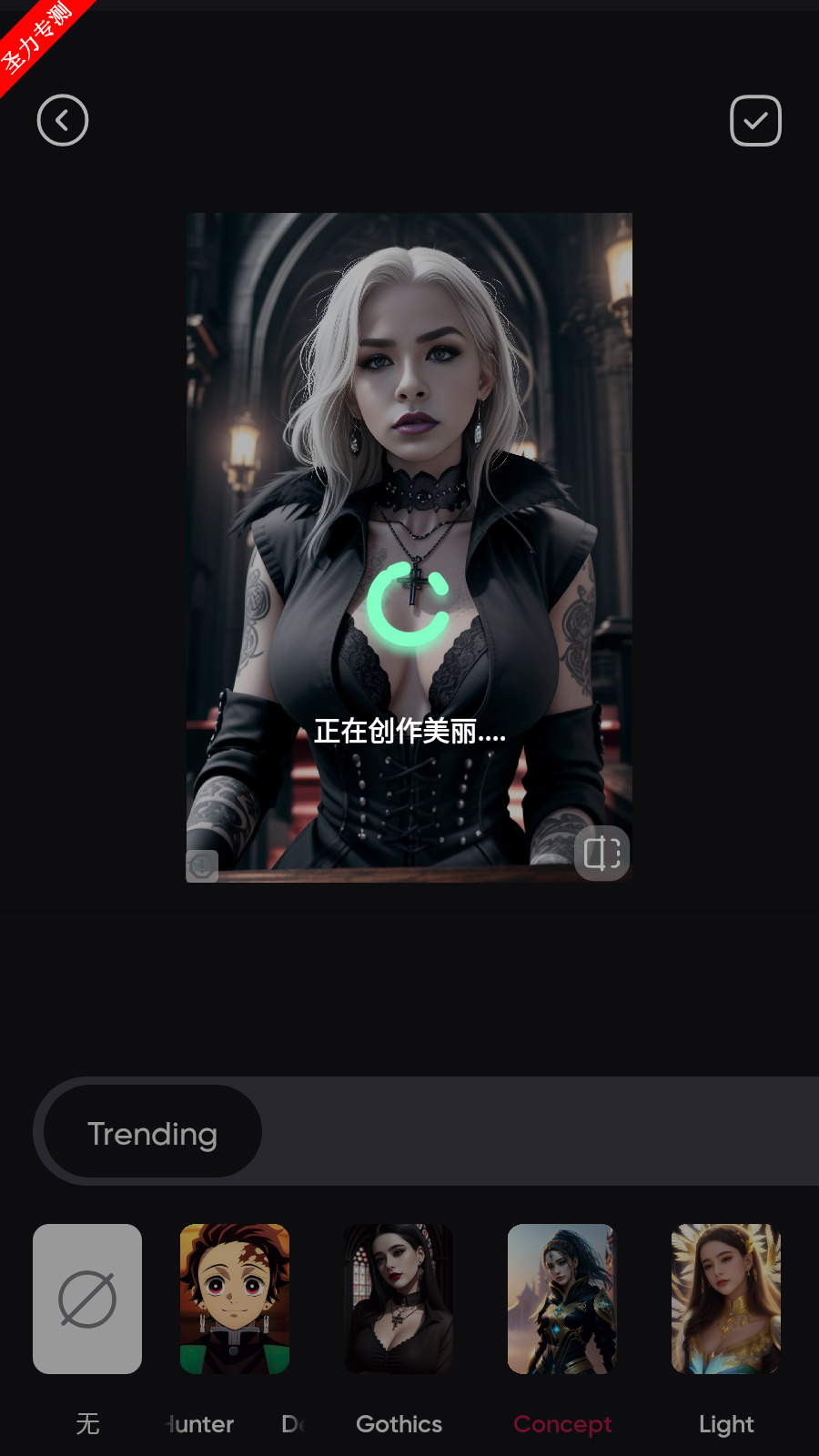This screenshot has height=1456, width=819.
Task: Apply the anime Hunter style
Action: [x=235, y=1299]
